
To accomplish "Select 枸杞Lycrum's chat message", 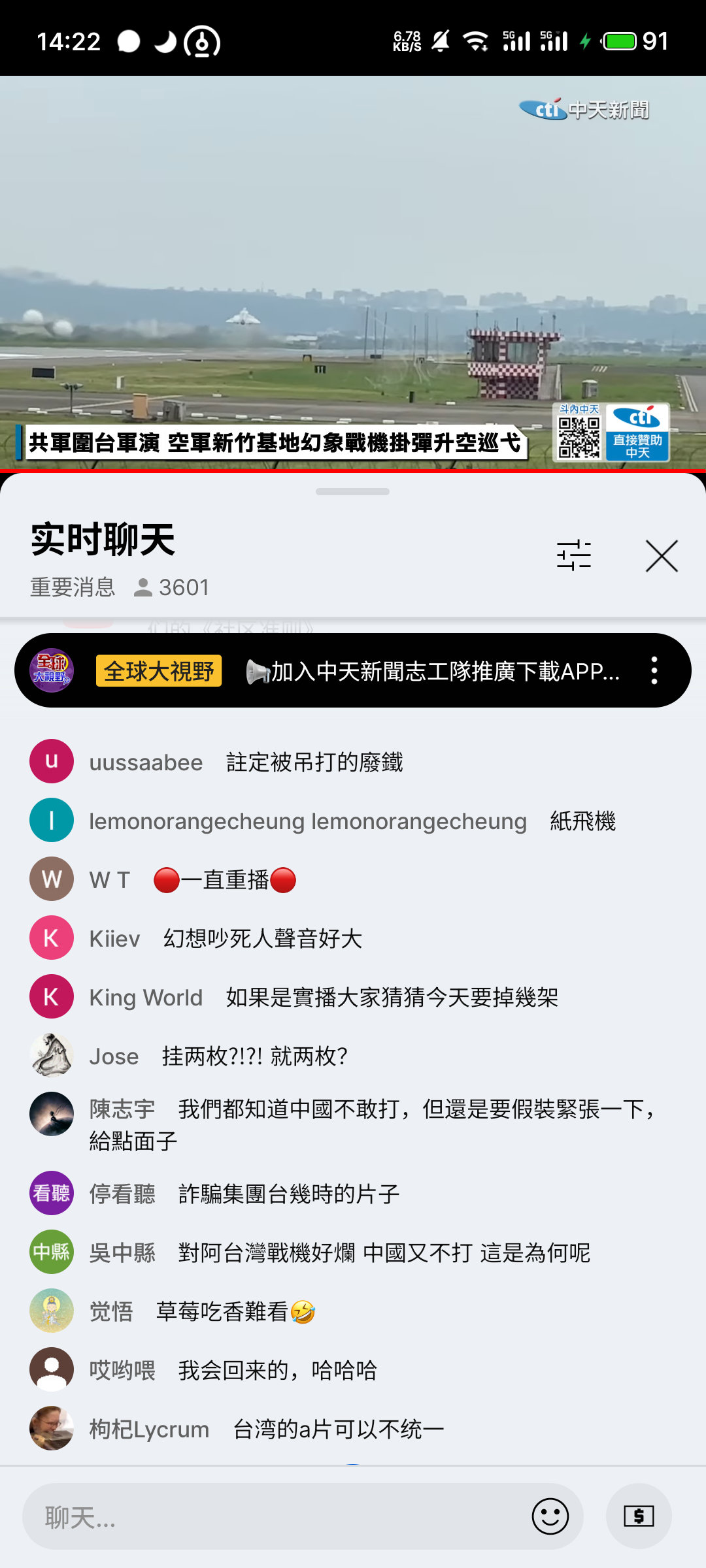I will pos(337,1429).
